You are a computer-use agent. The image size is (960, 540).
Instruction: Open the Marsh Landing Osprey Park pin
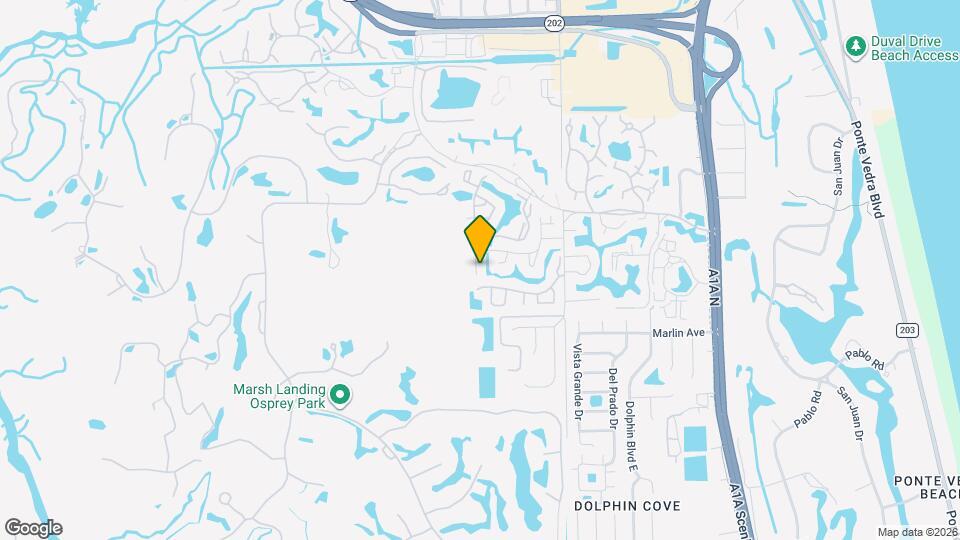340,396
